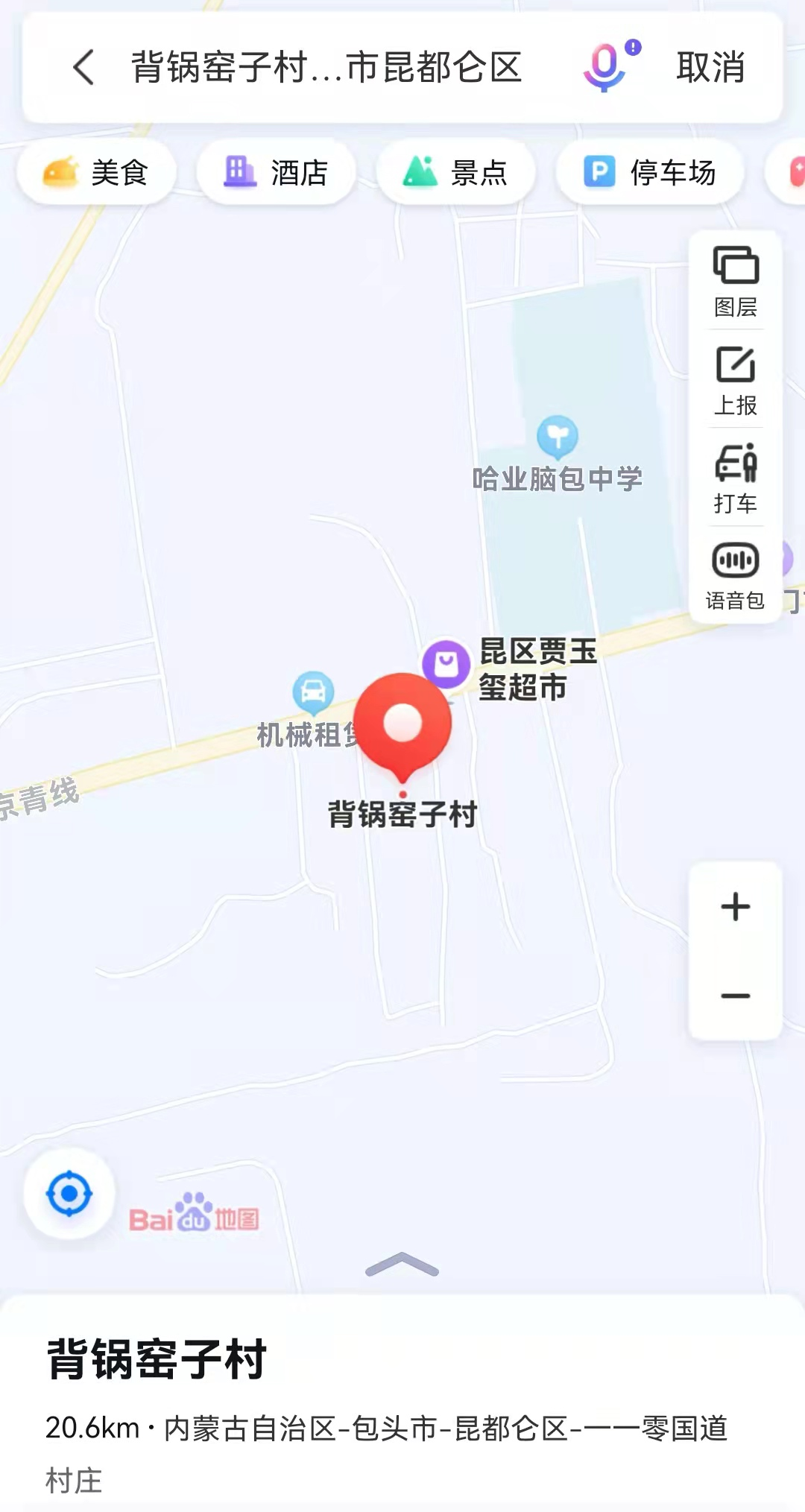Expand the place details panel upward

[402, 1265]
